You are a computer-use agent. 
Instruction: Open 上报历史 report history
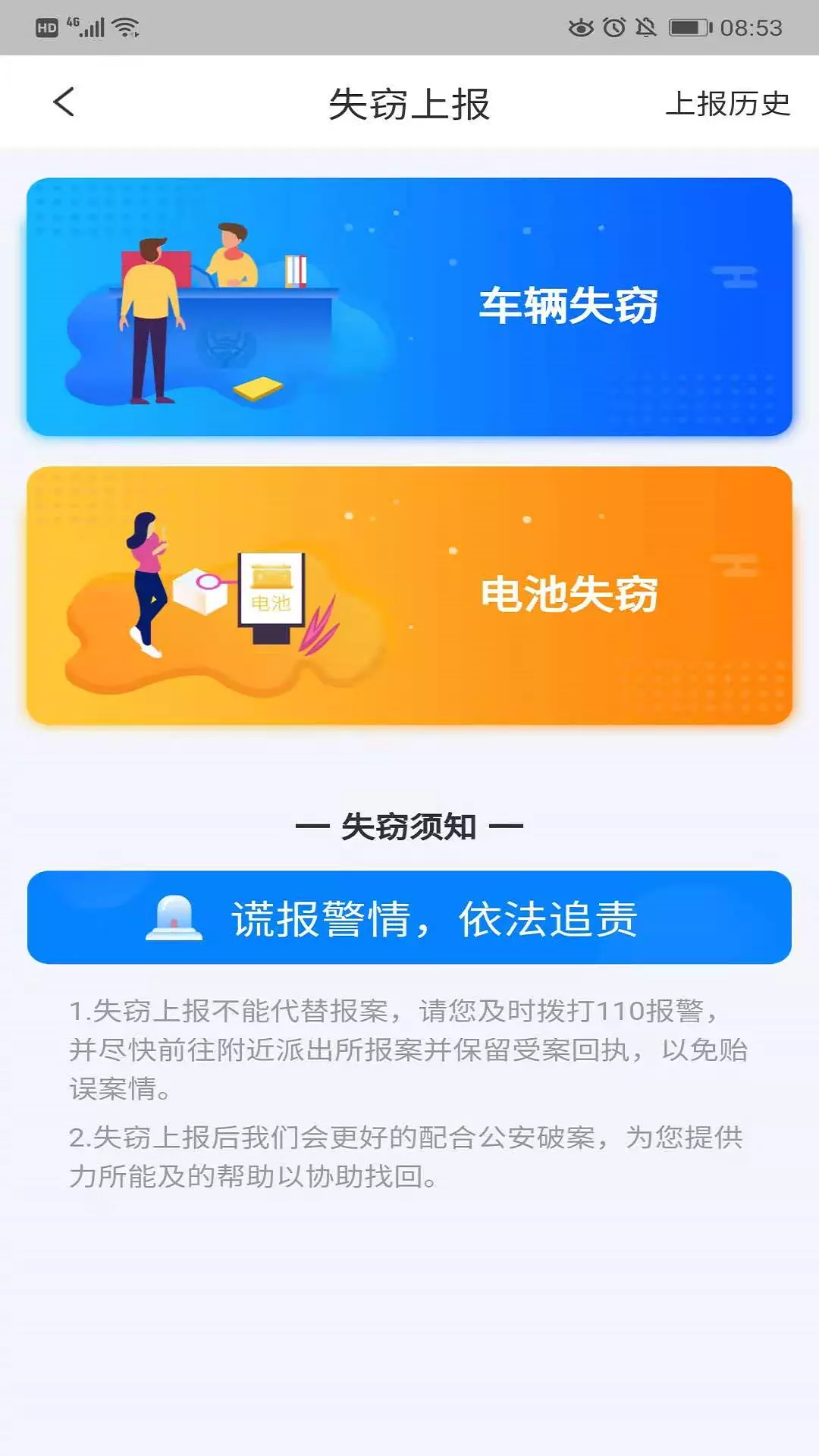point(727,104)
